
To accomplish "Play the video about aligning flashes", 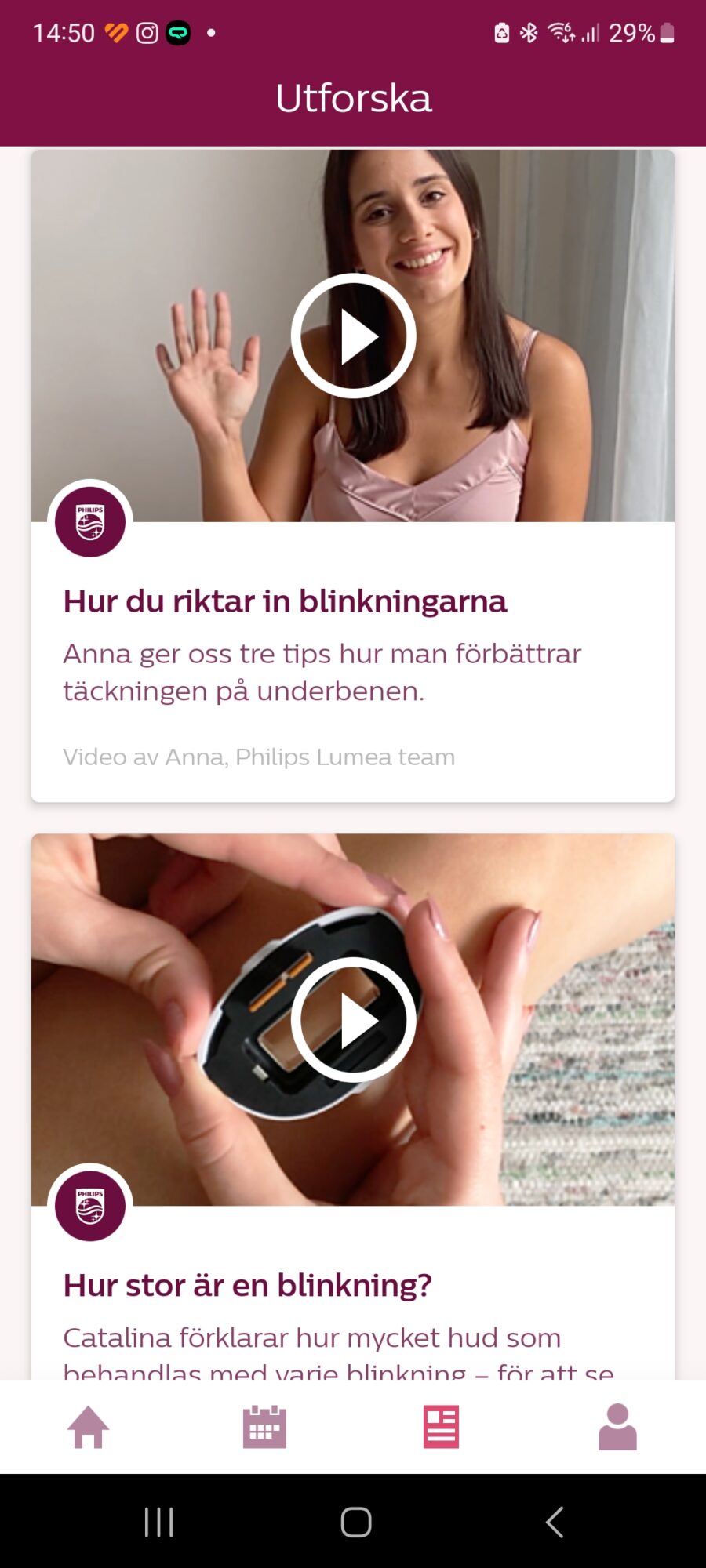I will tap(353, 336).
